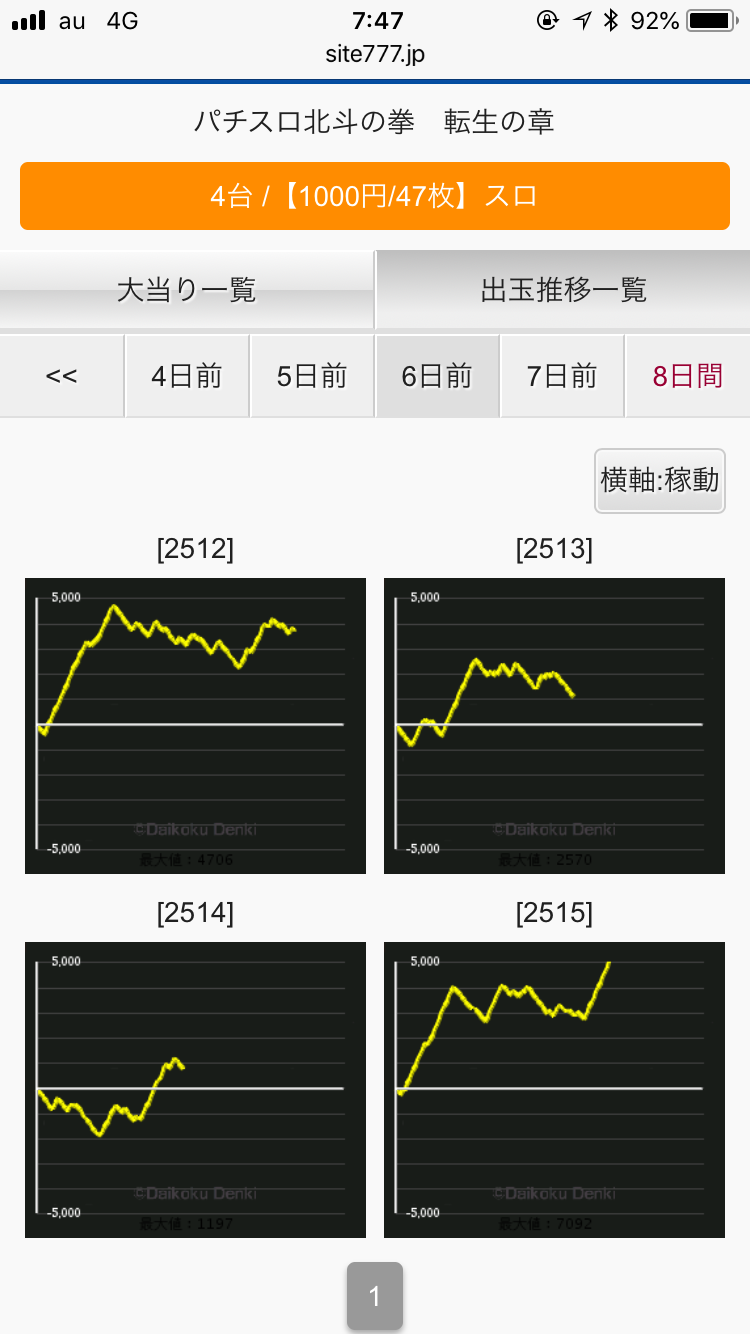Switch to the 大当り一覧 tab

(187, 290)
